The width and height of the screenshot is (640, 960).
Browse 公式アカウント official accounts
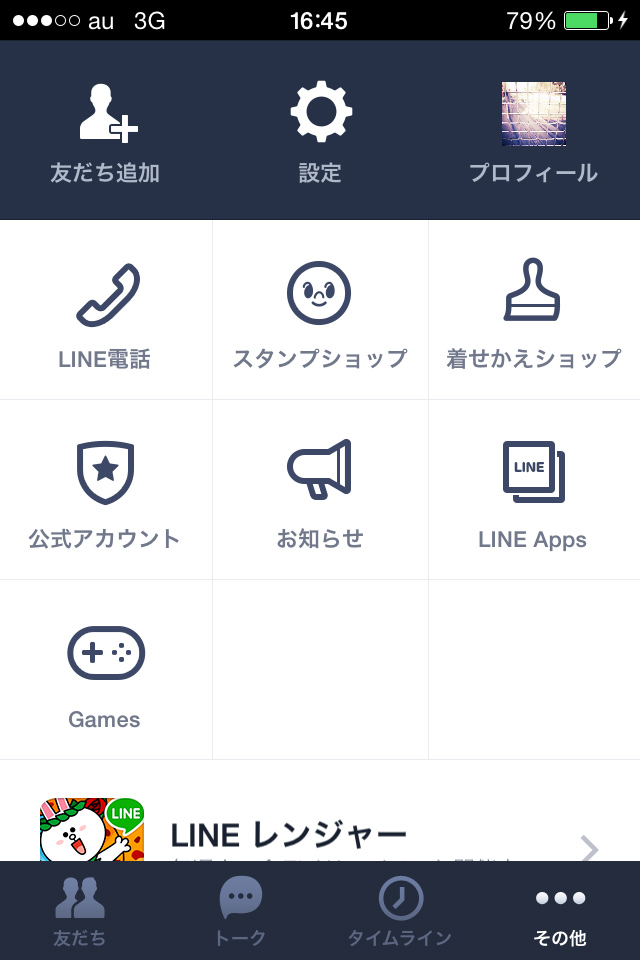click(106, 491)
